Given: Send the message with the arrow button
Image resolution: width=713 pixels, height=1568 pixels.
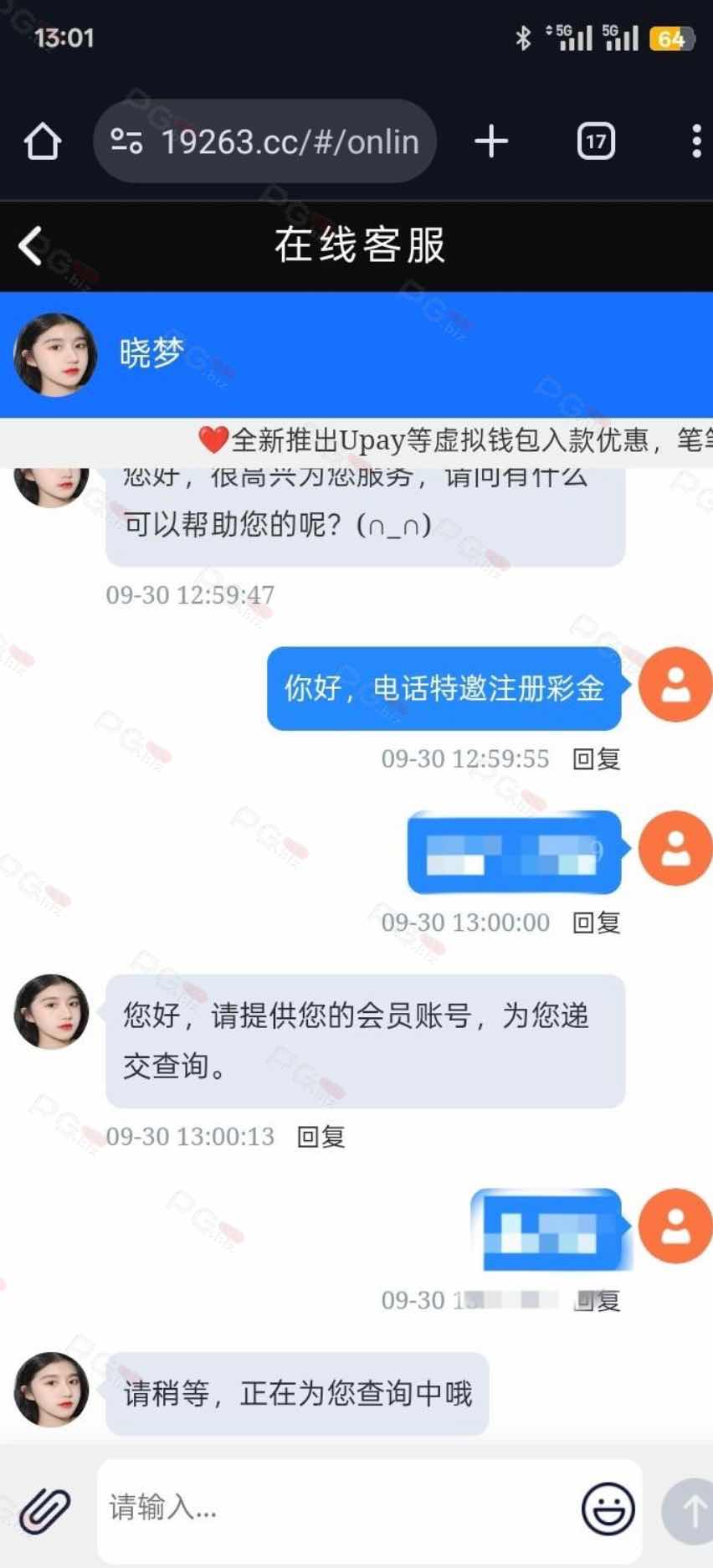Looking at the screenshot, I should pos(691,1510).
